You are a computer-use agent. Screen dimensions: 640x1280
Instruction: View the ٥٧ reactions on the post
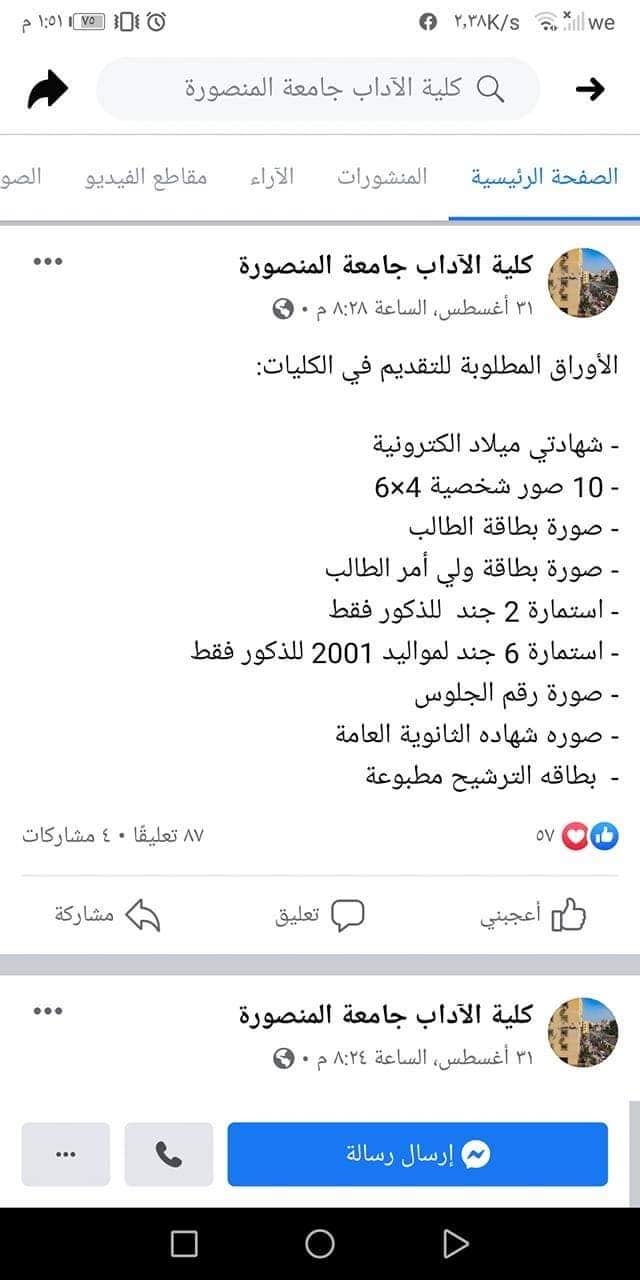[577, 835]
